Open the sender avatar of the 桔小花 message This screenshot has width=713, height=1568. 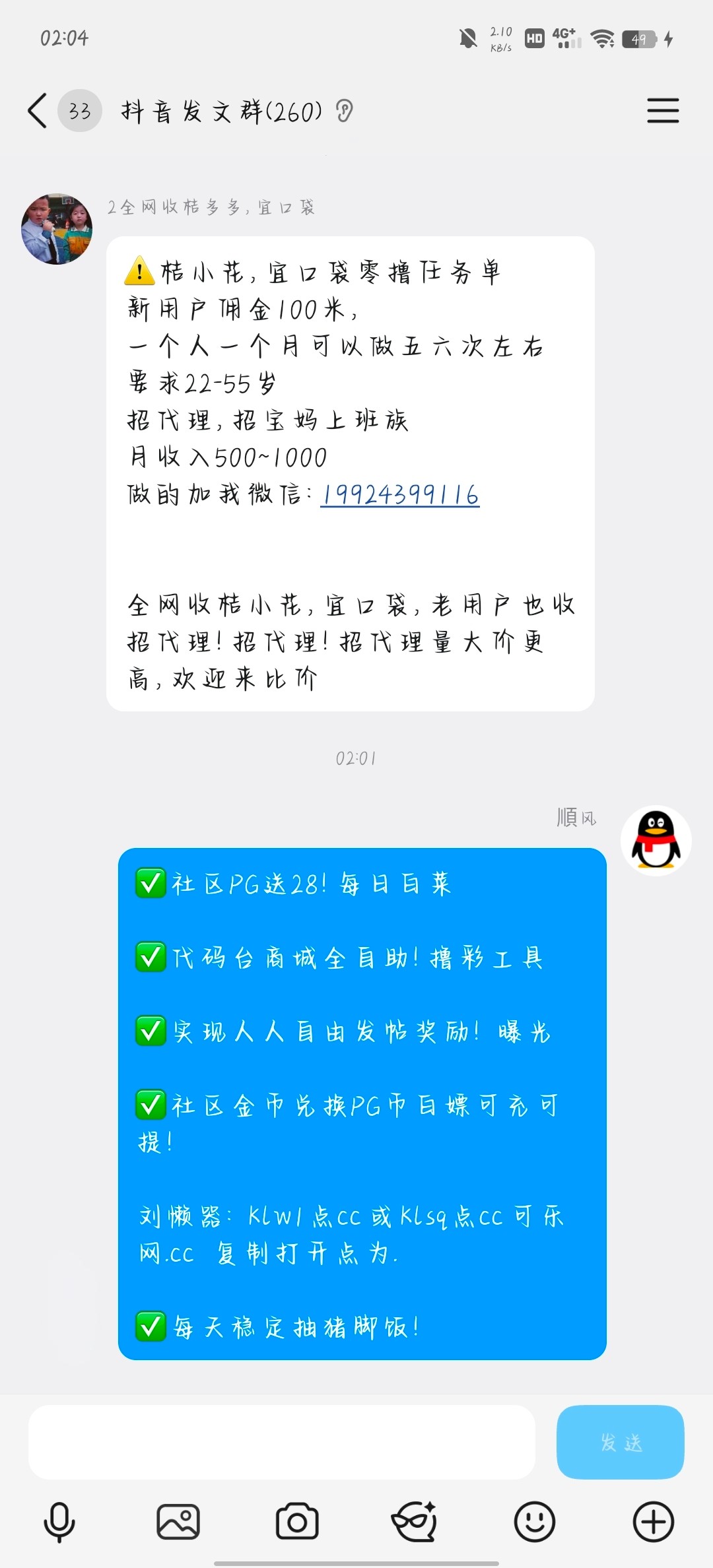57,229
